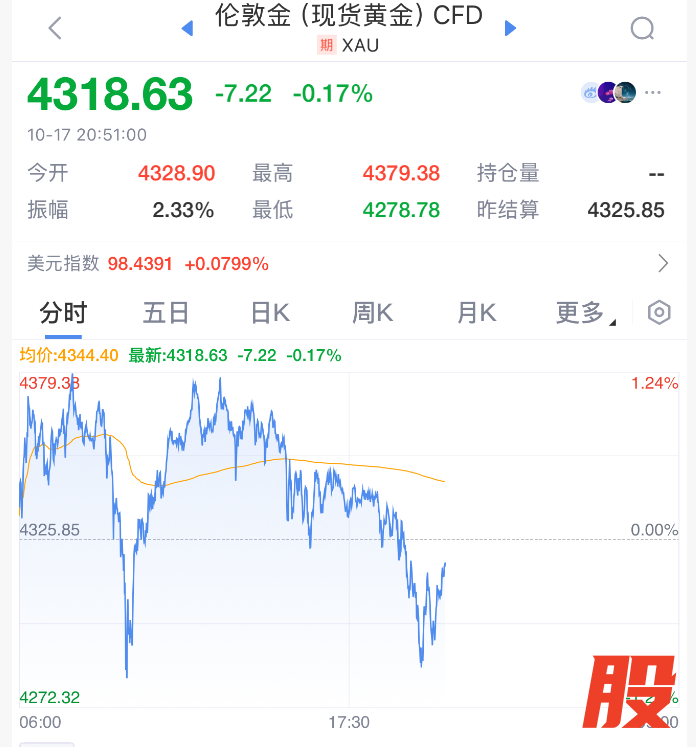
Task: Open chart settings hexagon icon
Action: coord(659,313)
